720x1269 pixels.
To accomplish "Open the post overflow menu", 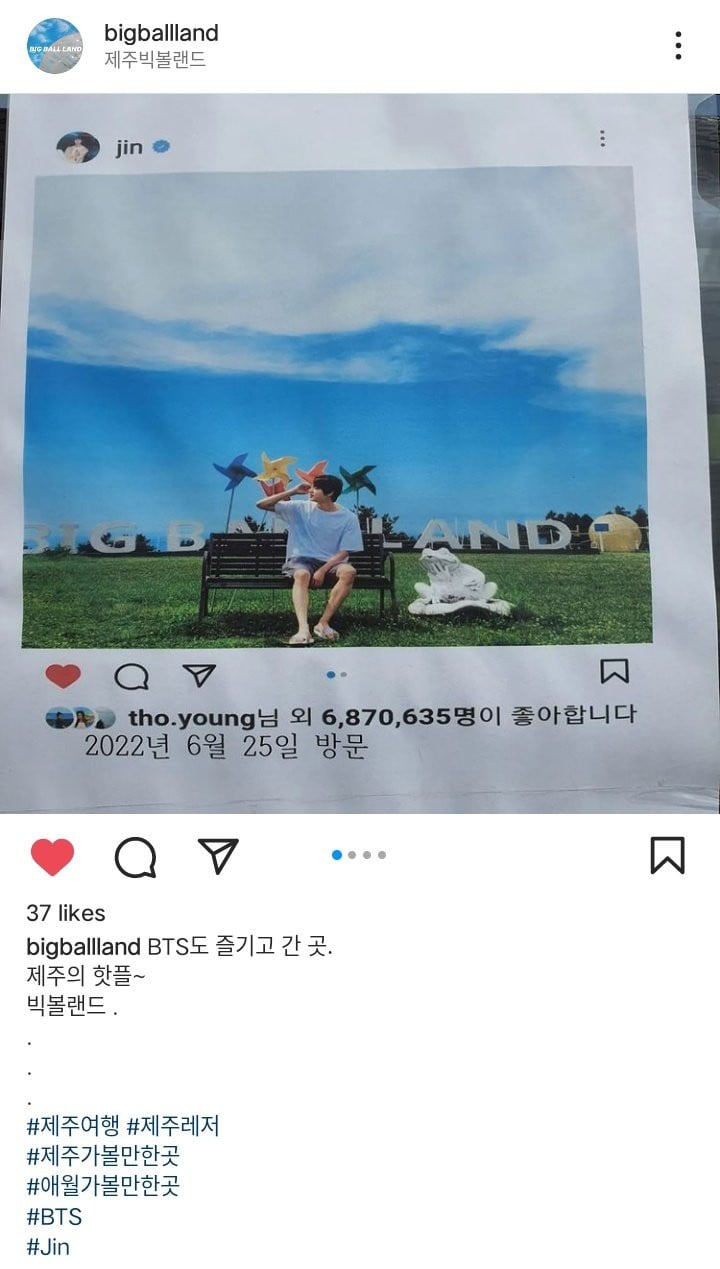I will coord(678,46).
